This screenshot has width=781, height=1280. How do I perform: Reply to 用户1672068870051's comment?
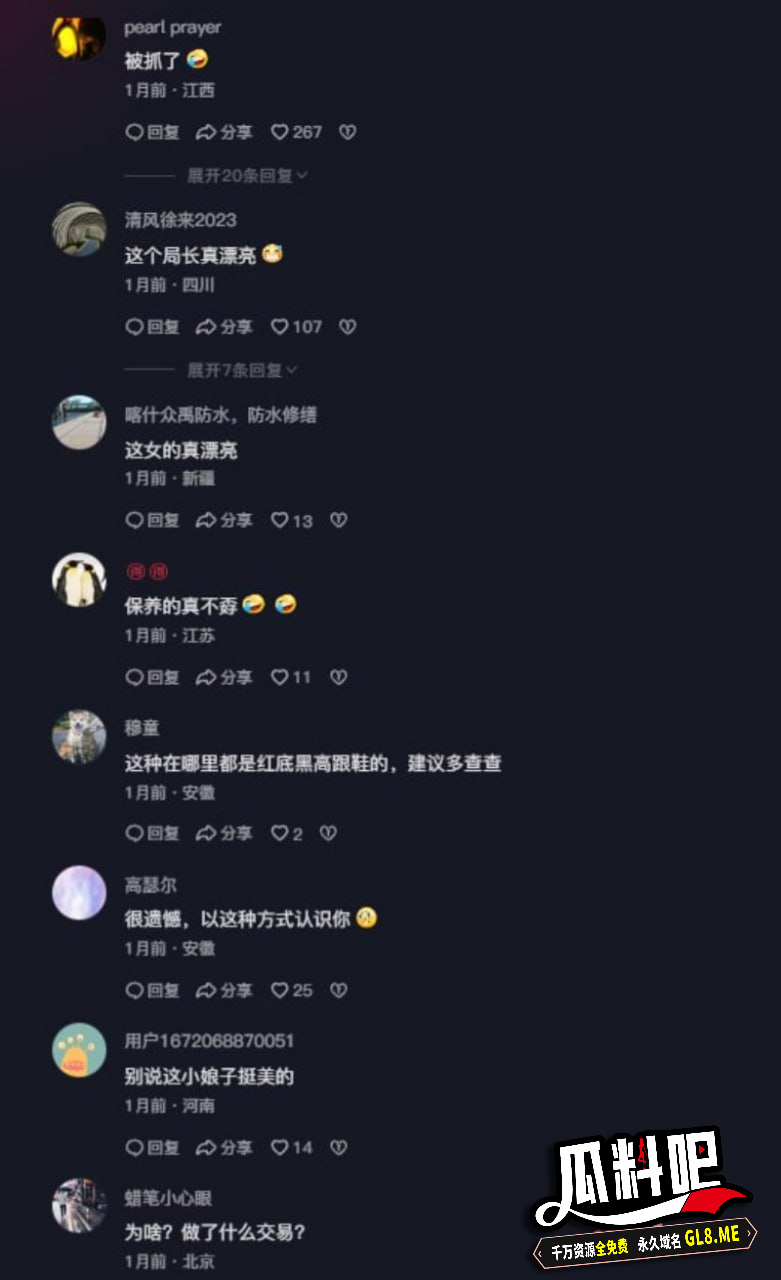[152, 1148]
